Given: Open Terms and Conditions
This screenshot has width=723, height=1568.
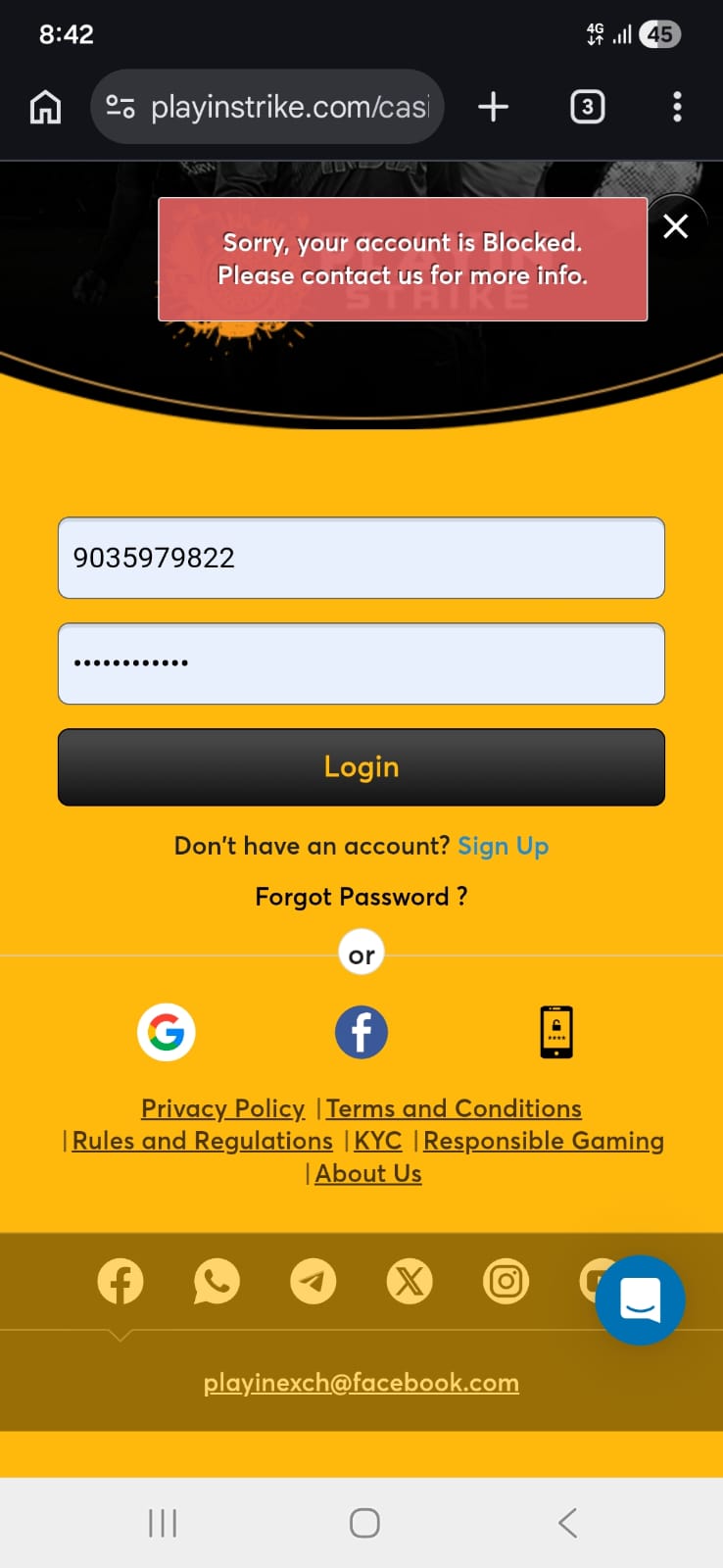Looking at the screenshot, I should pos(454,1108).
